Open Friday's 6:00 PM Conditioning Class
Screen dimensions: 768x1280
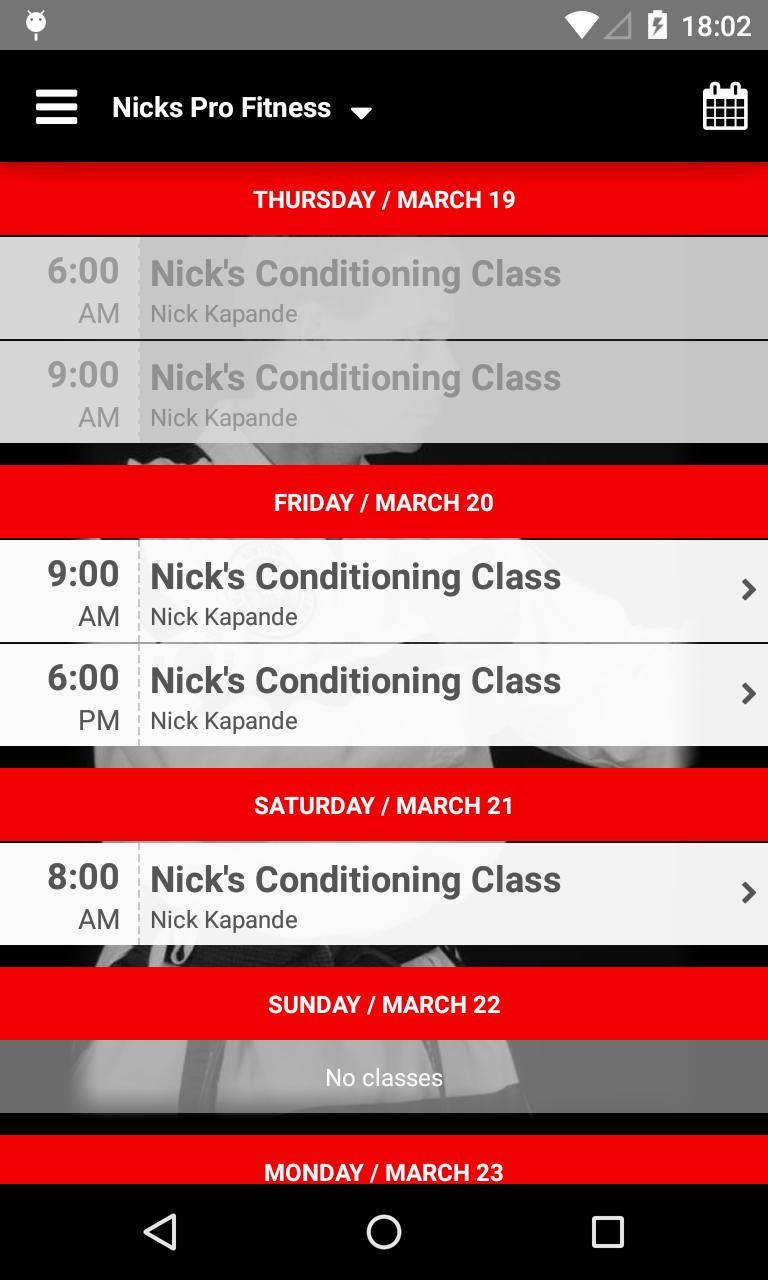[384, 695]
